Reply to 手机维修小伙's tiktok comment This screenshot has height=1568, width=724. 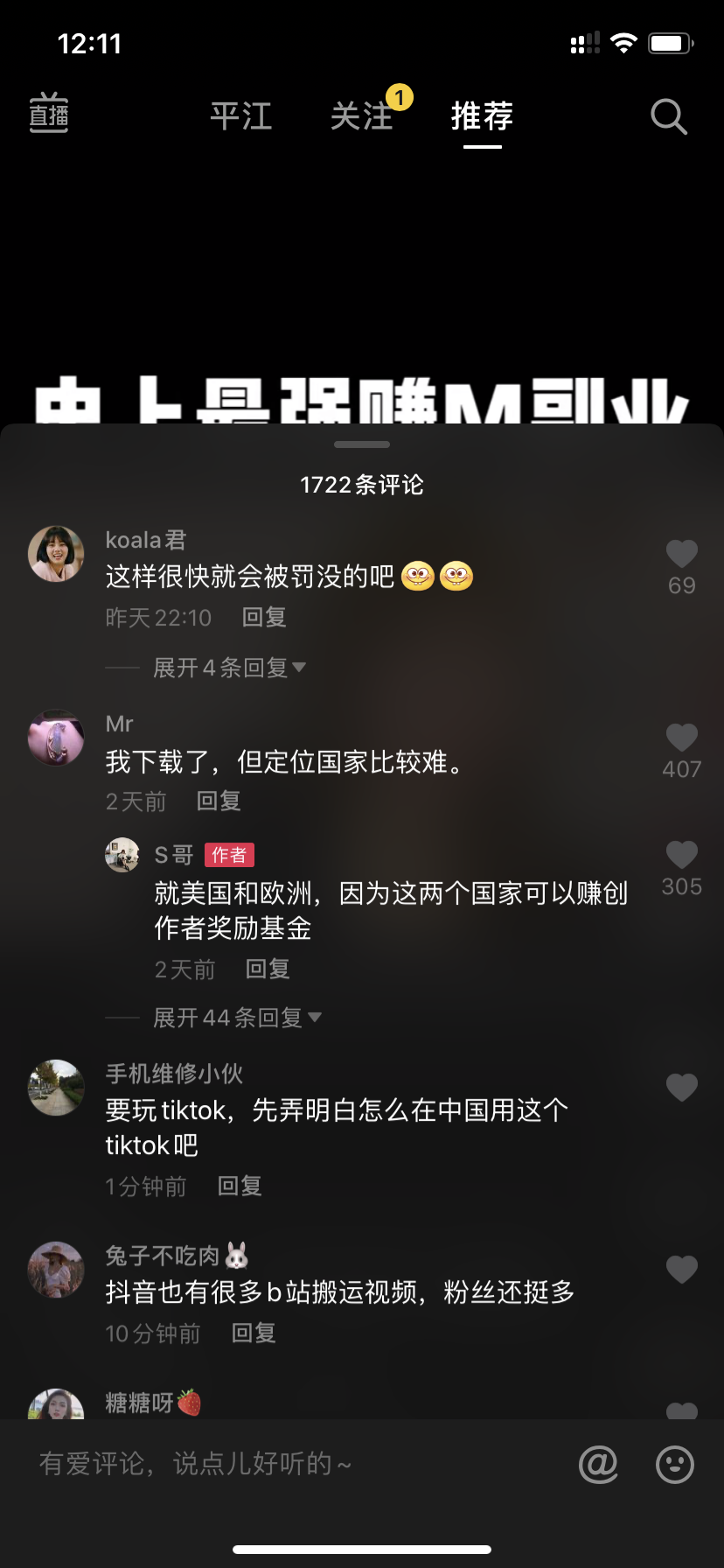(240, 1186)
